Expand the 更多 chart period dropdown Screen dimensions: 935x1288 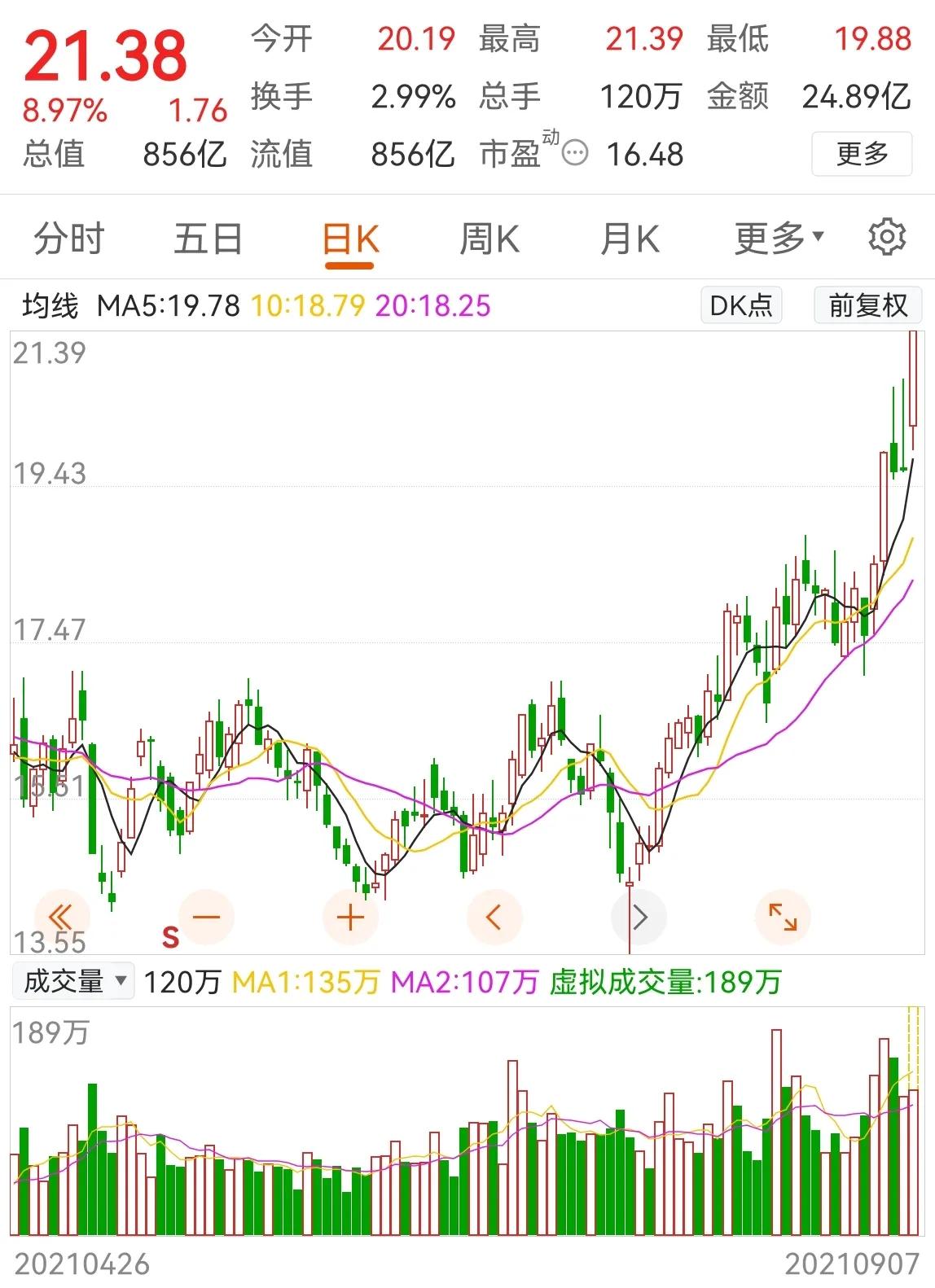click(x=778, y=237)
